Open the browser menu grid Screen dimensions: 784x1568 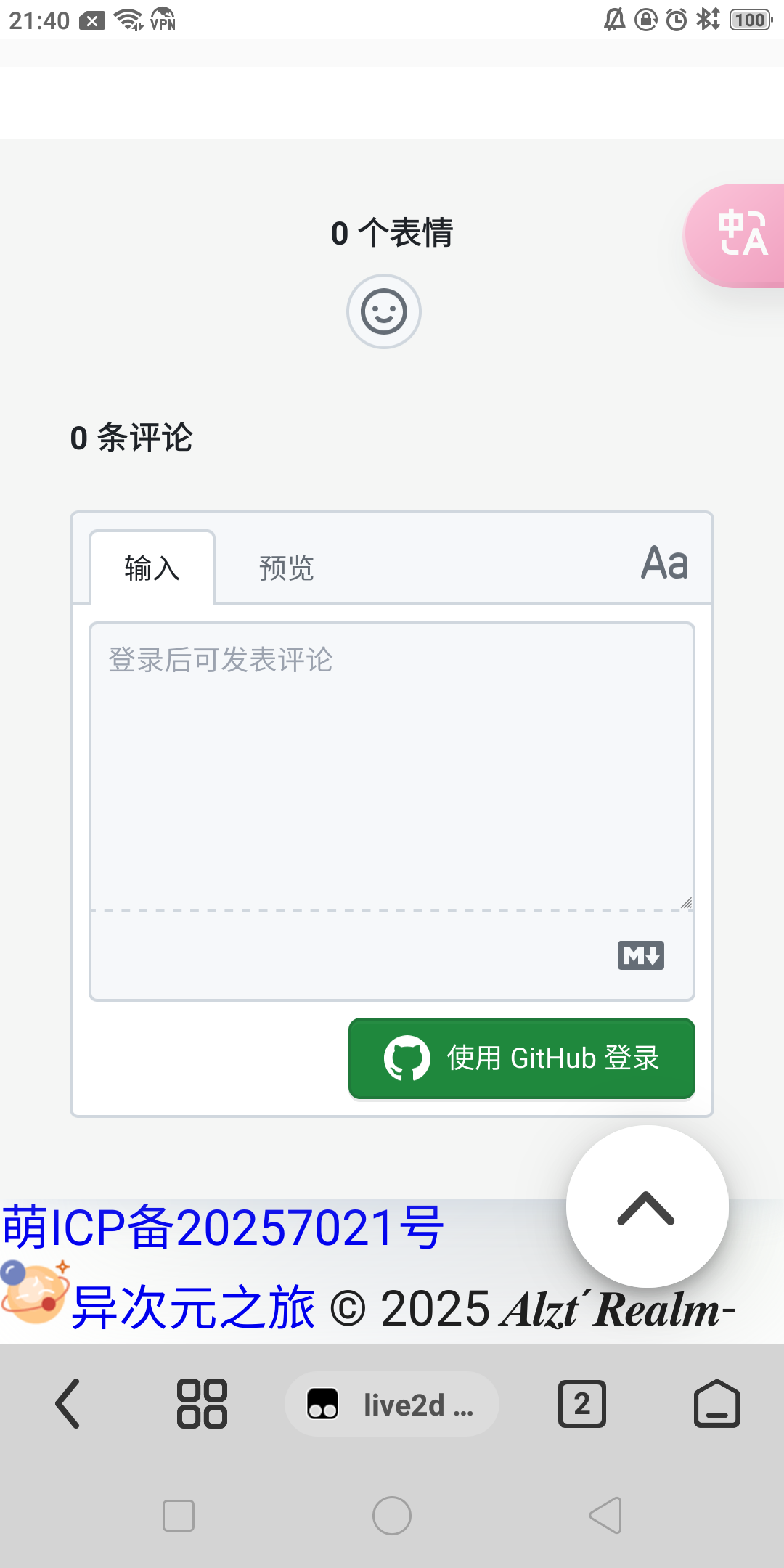click(202, 1404)
